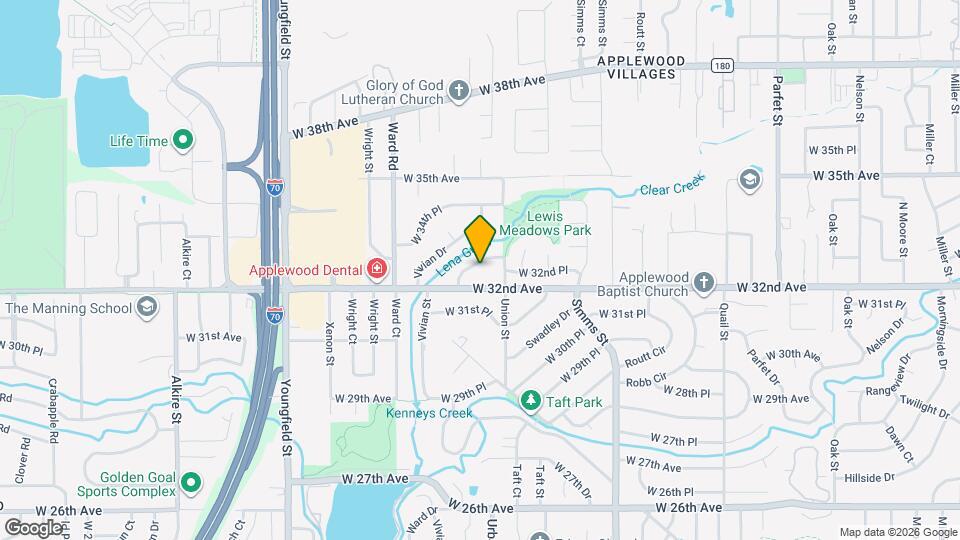Select the Life Time map pin
The height and width of the screenshot is (540, 960).
pos(183,141)
